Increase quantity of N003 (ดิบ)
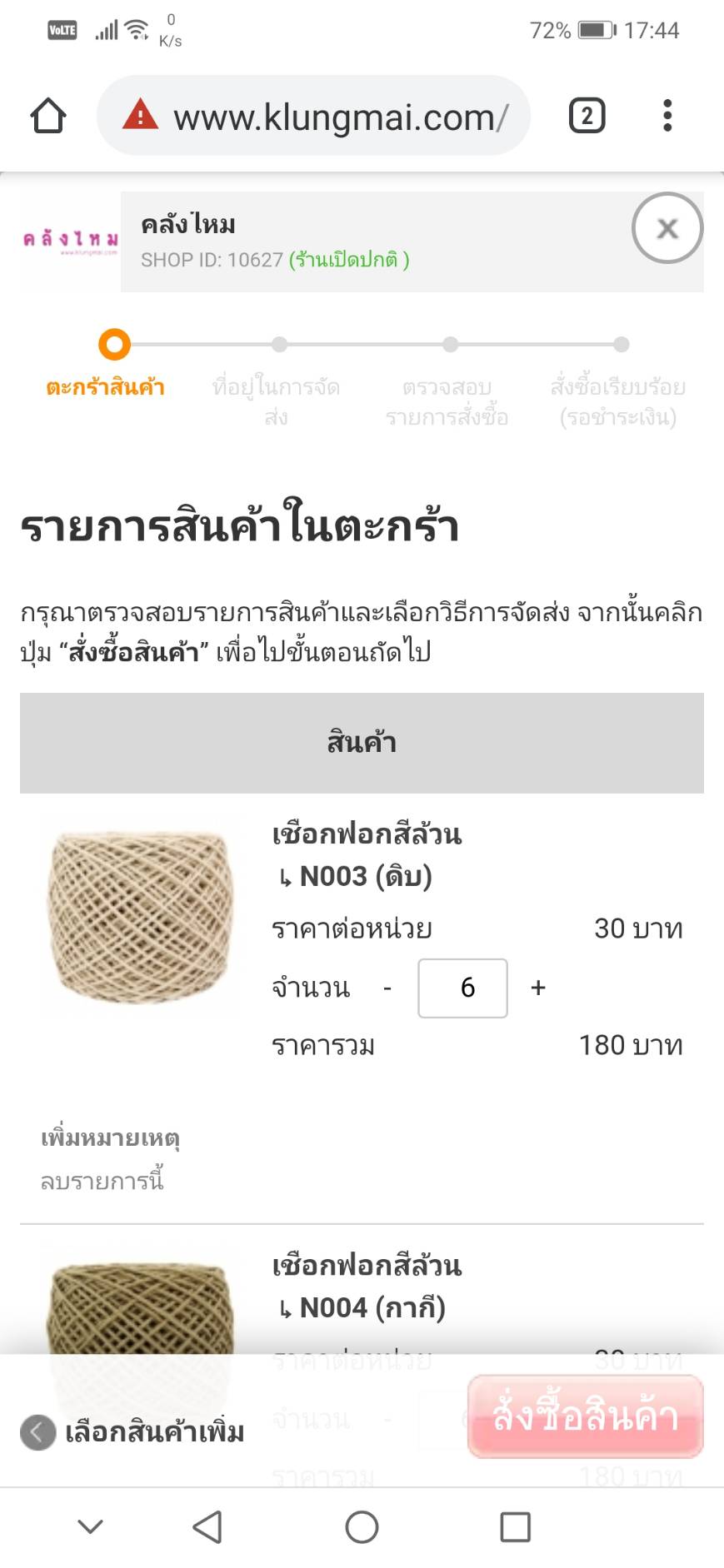This screenshot has width=724, height=1568. [x=538, y=988]
